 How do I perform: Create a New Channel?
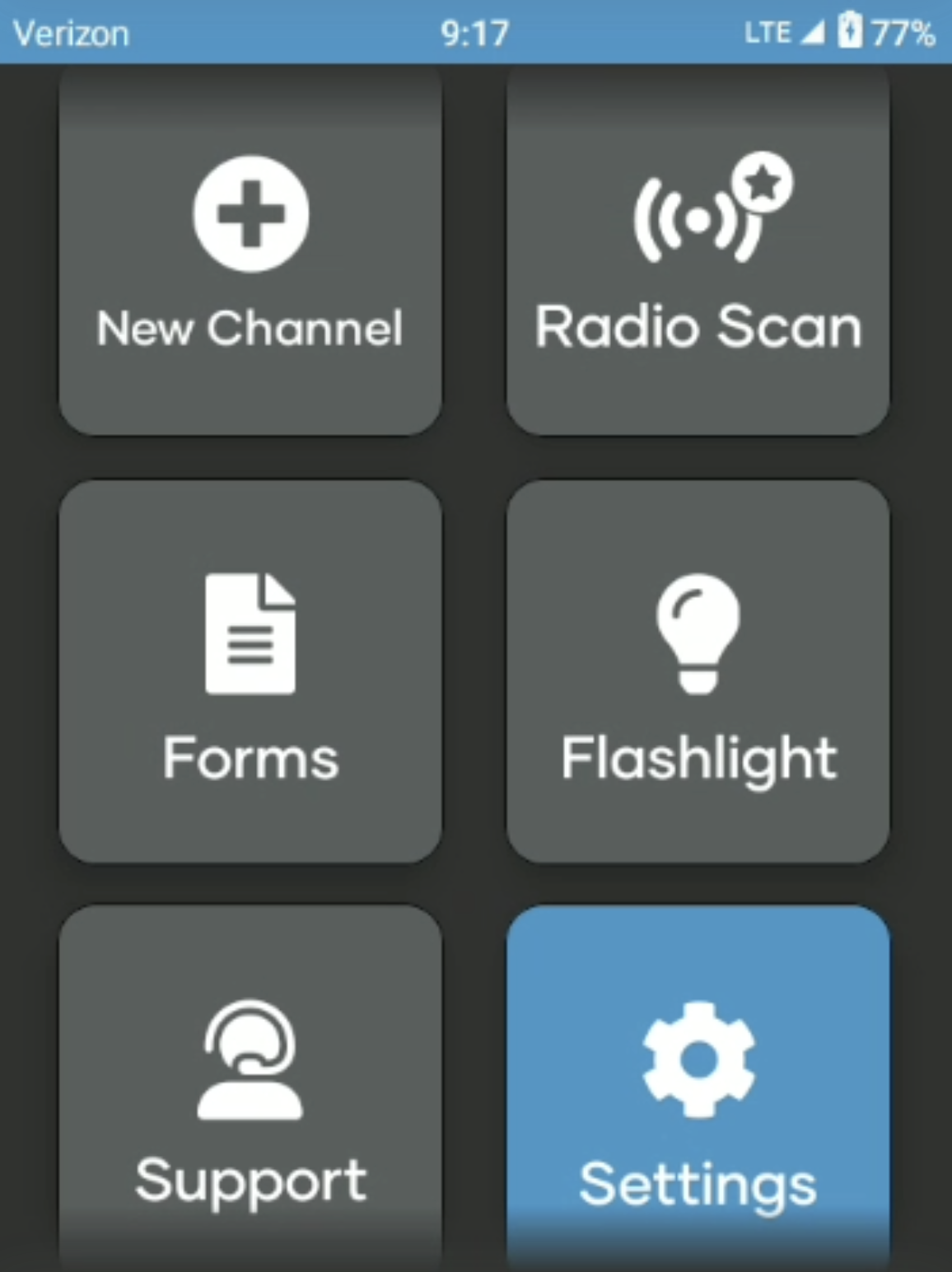pos(250,251)
